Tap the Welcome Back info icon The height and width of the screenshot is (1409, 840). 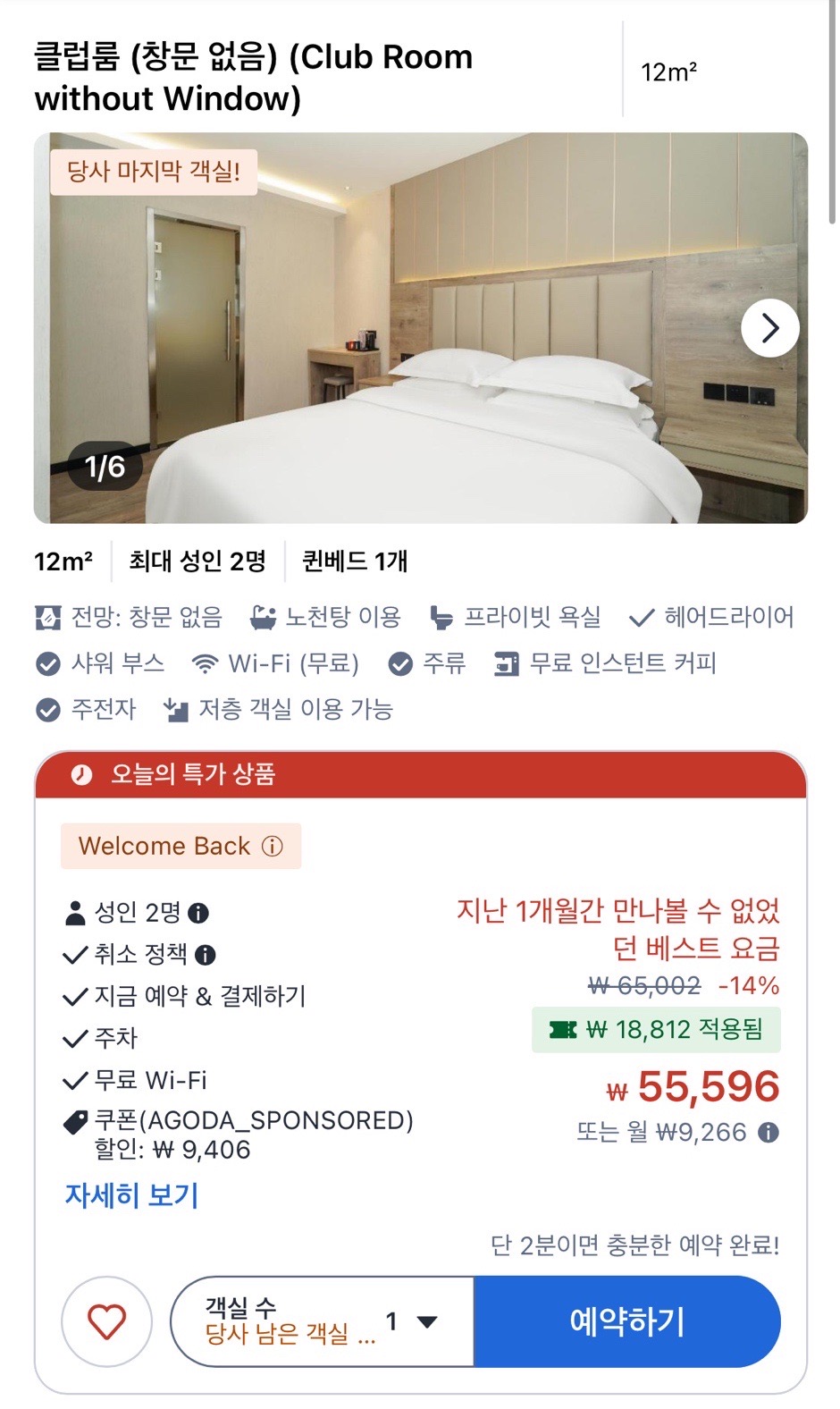pos(273,846)
